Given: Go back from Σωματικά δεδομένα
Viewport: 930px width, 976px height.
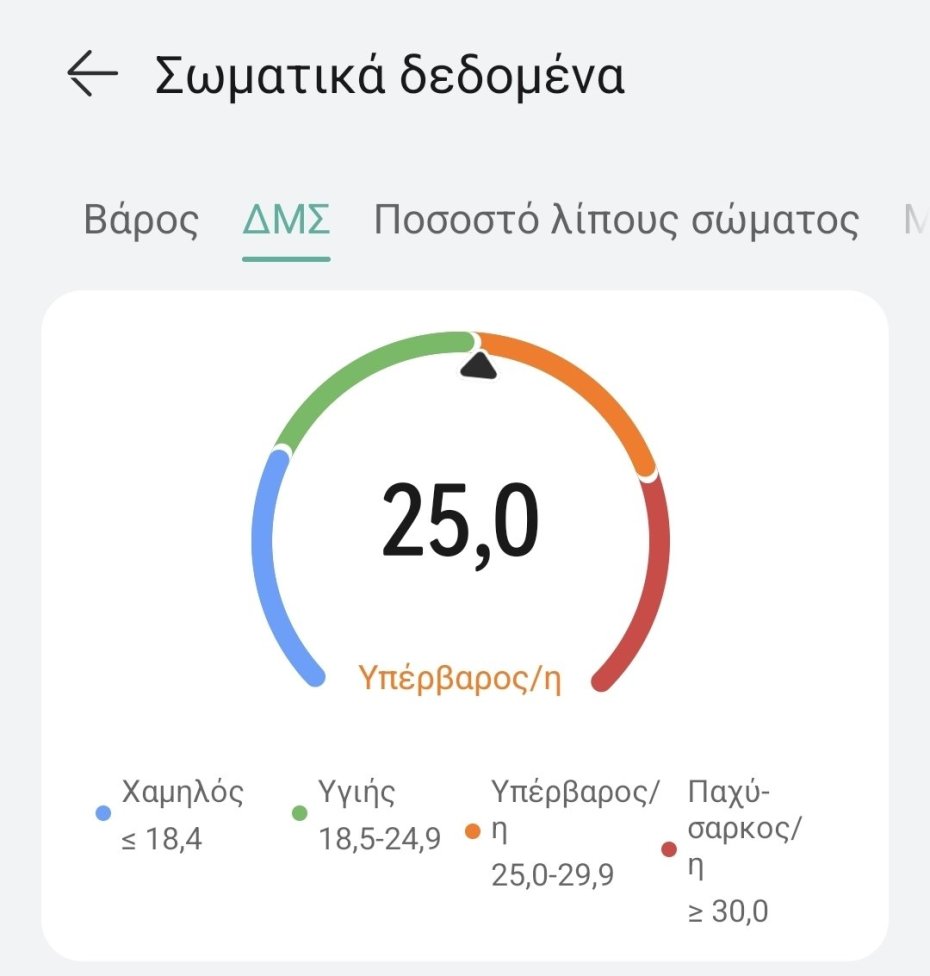Looking at the screenshot, I should [x=92, y=75].
